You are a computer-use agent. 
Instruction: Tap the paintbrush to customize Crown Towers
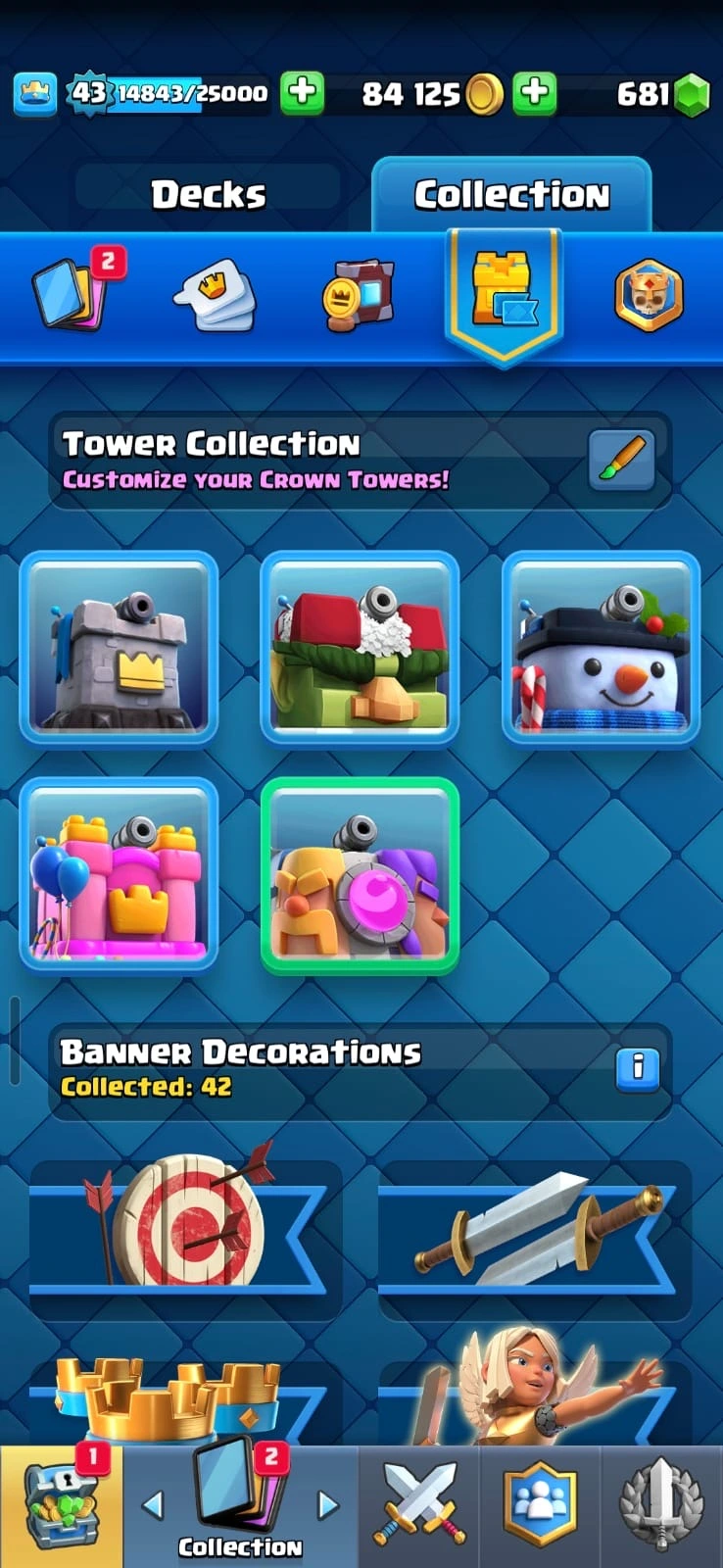point(622,461)
